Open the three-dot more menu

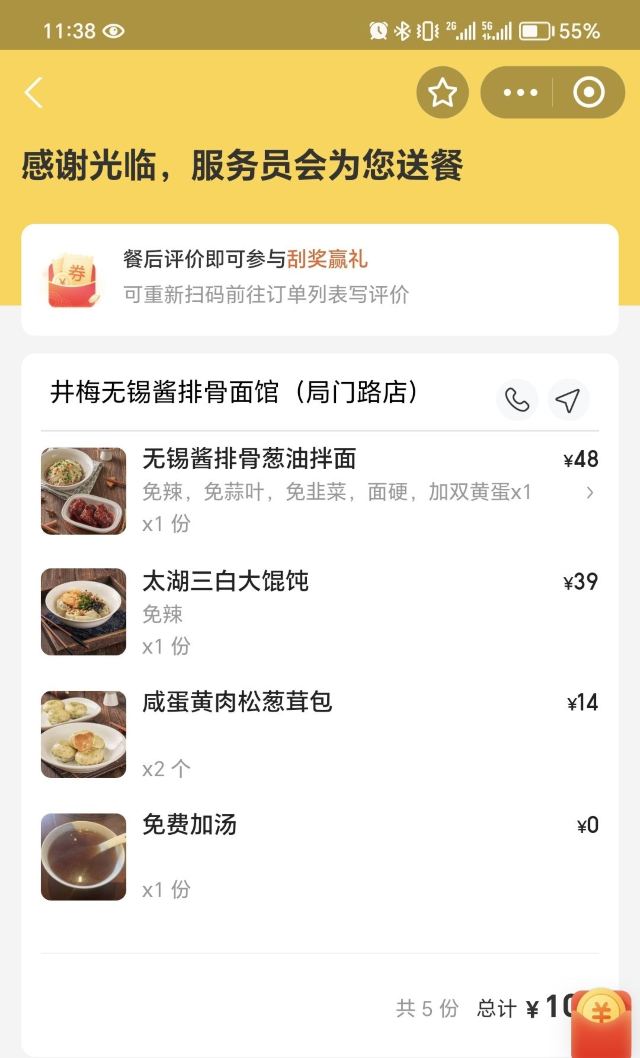point(520,93)
